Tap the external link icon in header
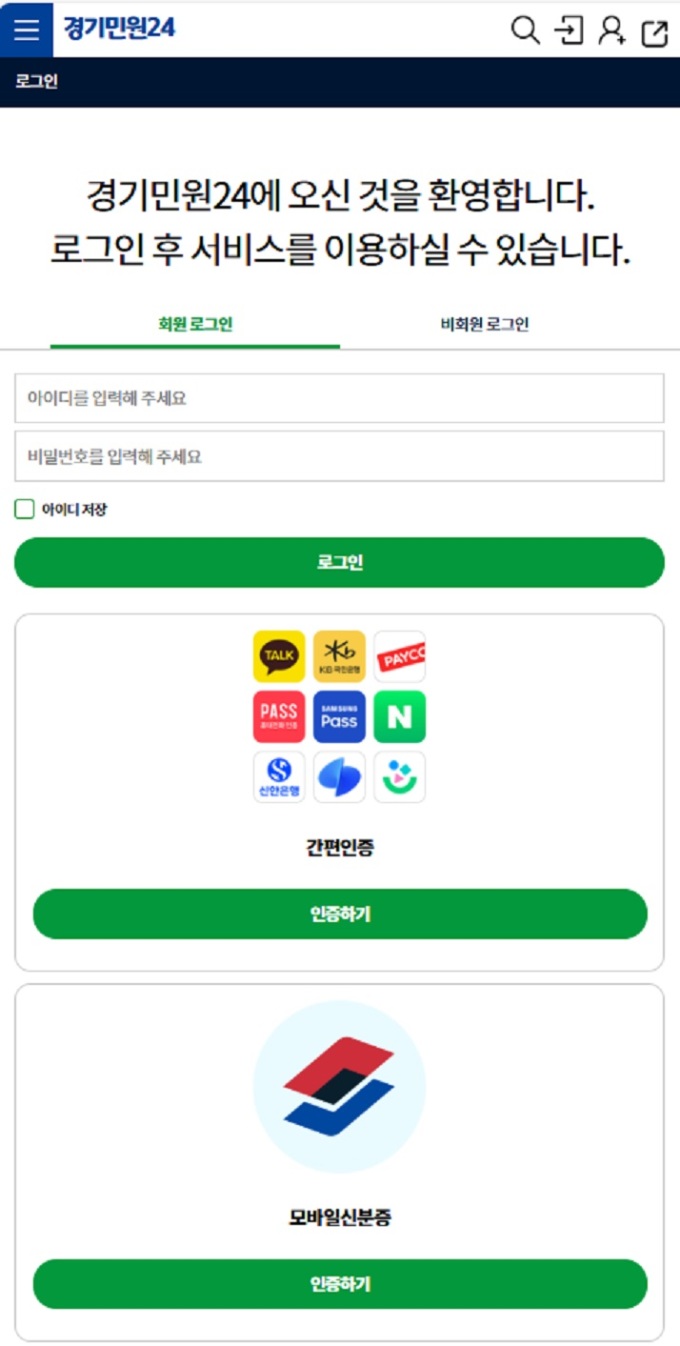The height and width of the screenshot is (1346, 680). [x=654, y=32]
